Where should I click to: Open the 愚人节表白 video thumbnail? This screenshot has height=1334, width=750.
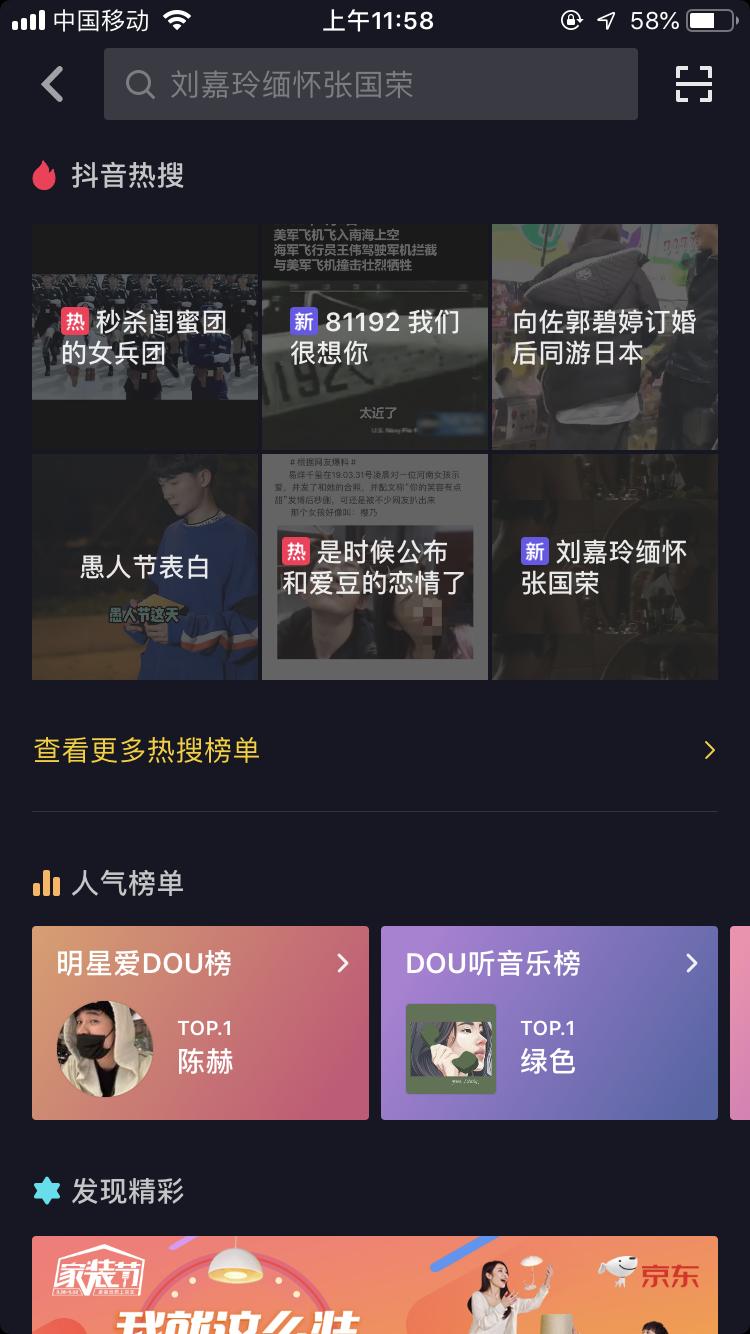(x=144, y=567)
